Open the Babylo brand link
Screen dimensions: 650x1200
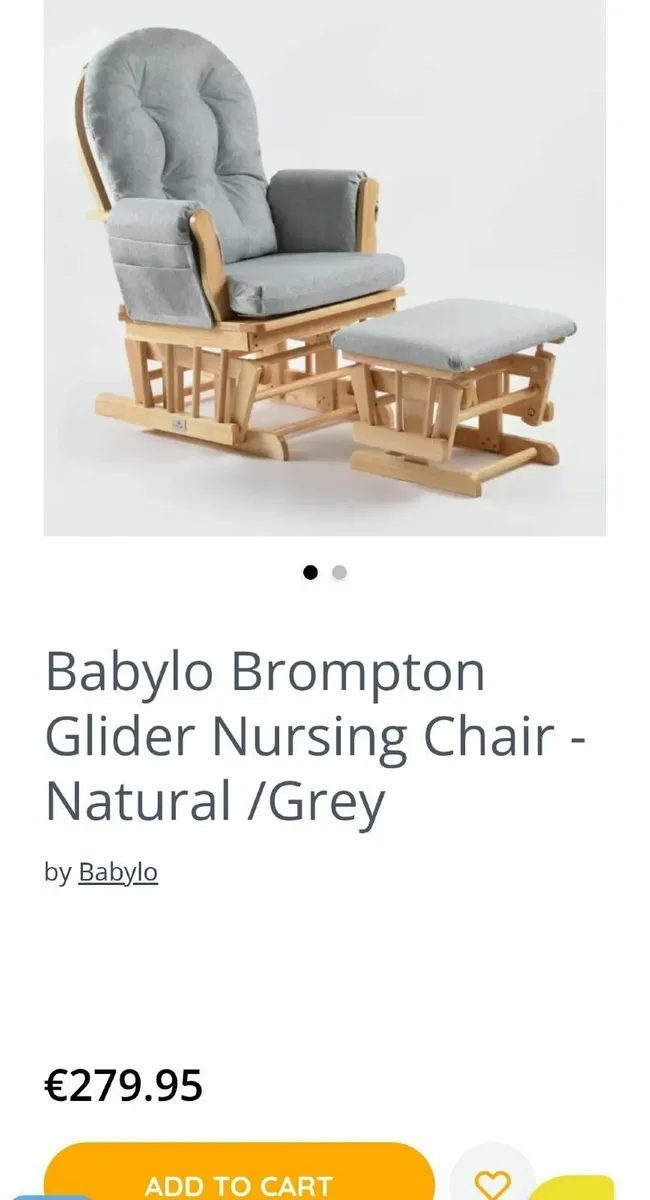(x=118, y=872)
